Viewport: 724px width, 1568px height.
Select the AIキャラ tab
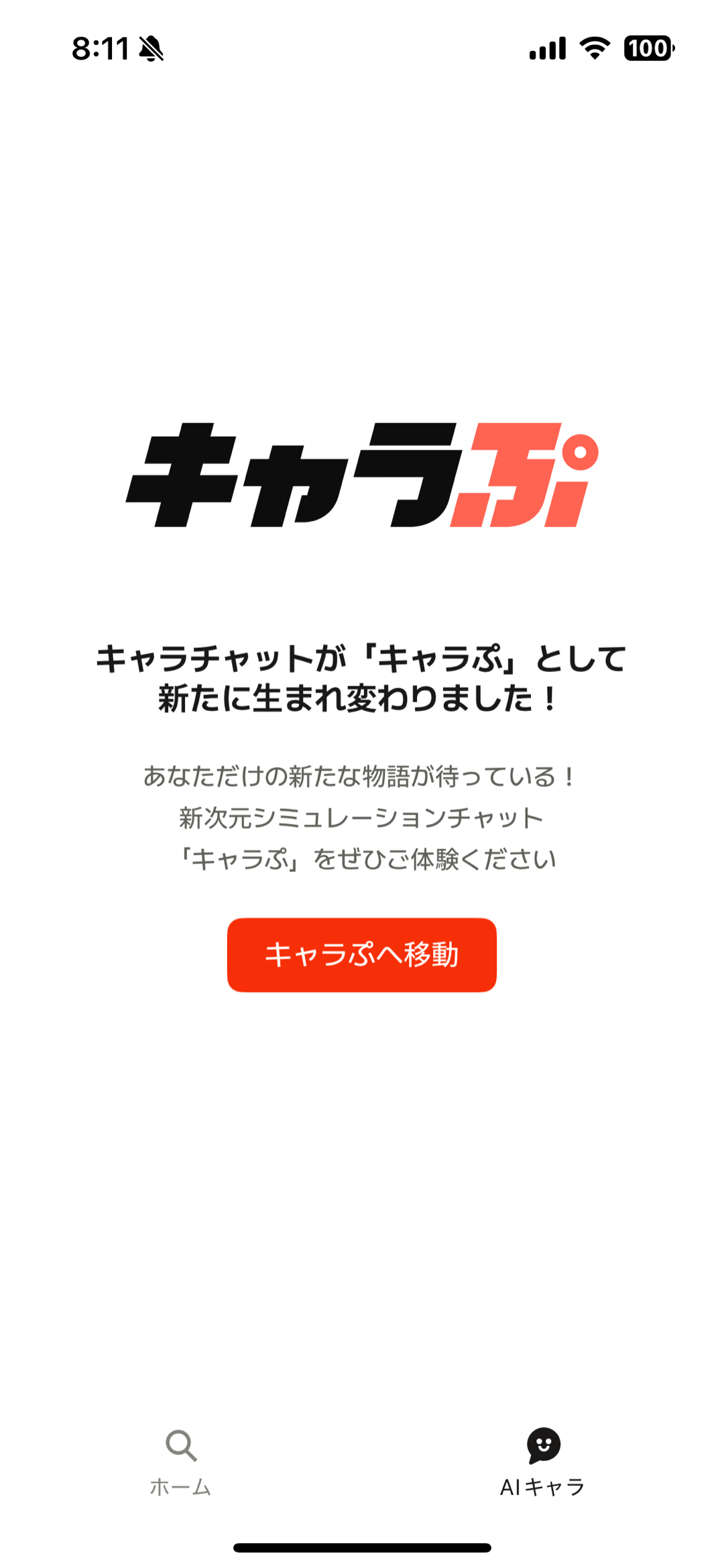(x=543, y=1462)
